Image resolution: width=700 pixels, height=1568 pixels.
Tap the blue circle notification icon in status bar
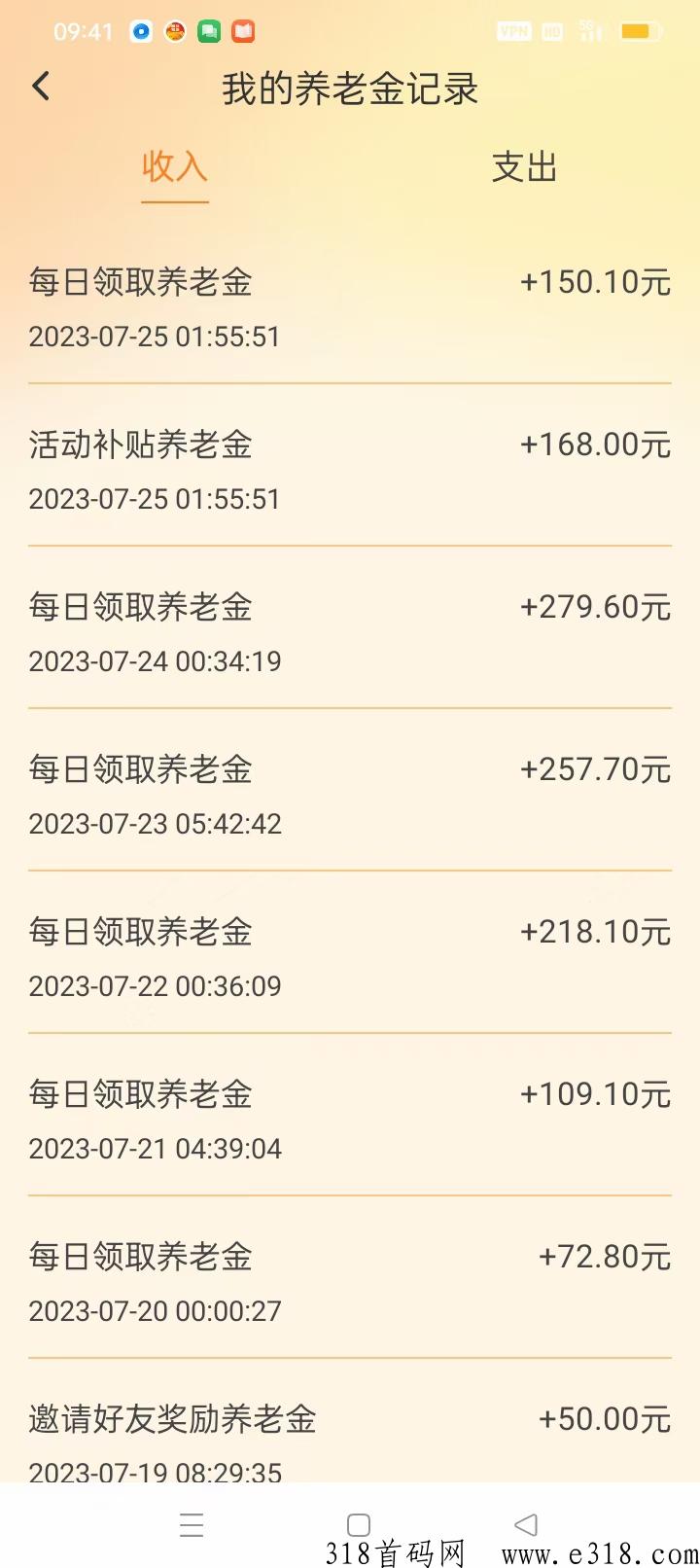pos(139,30)
